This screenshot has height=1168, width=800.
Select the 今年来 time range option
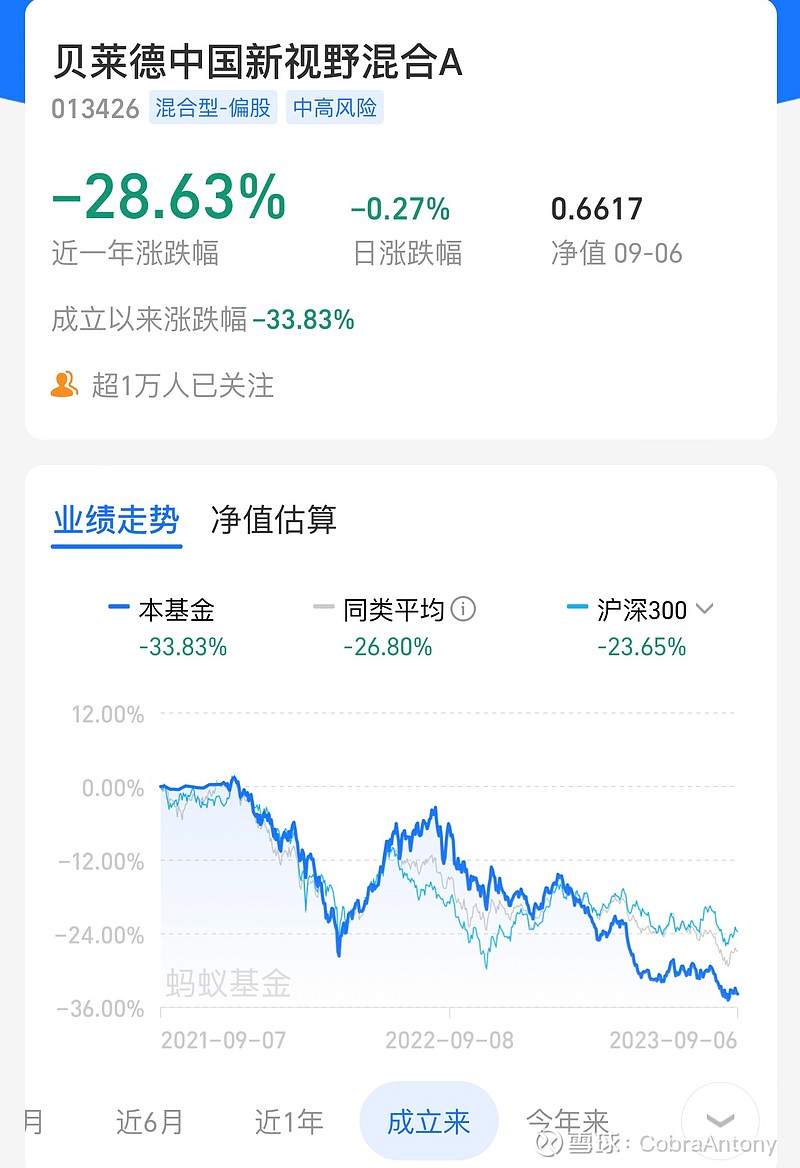(x=571, y=1122)
